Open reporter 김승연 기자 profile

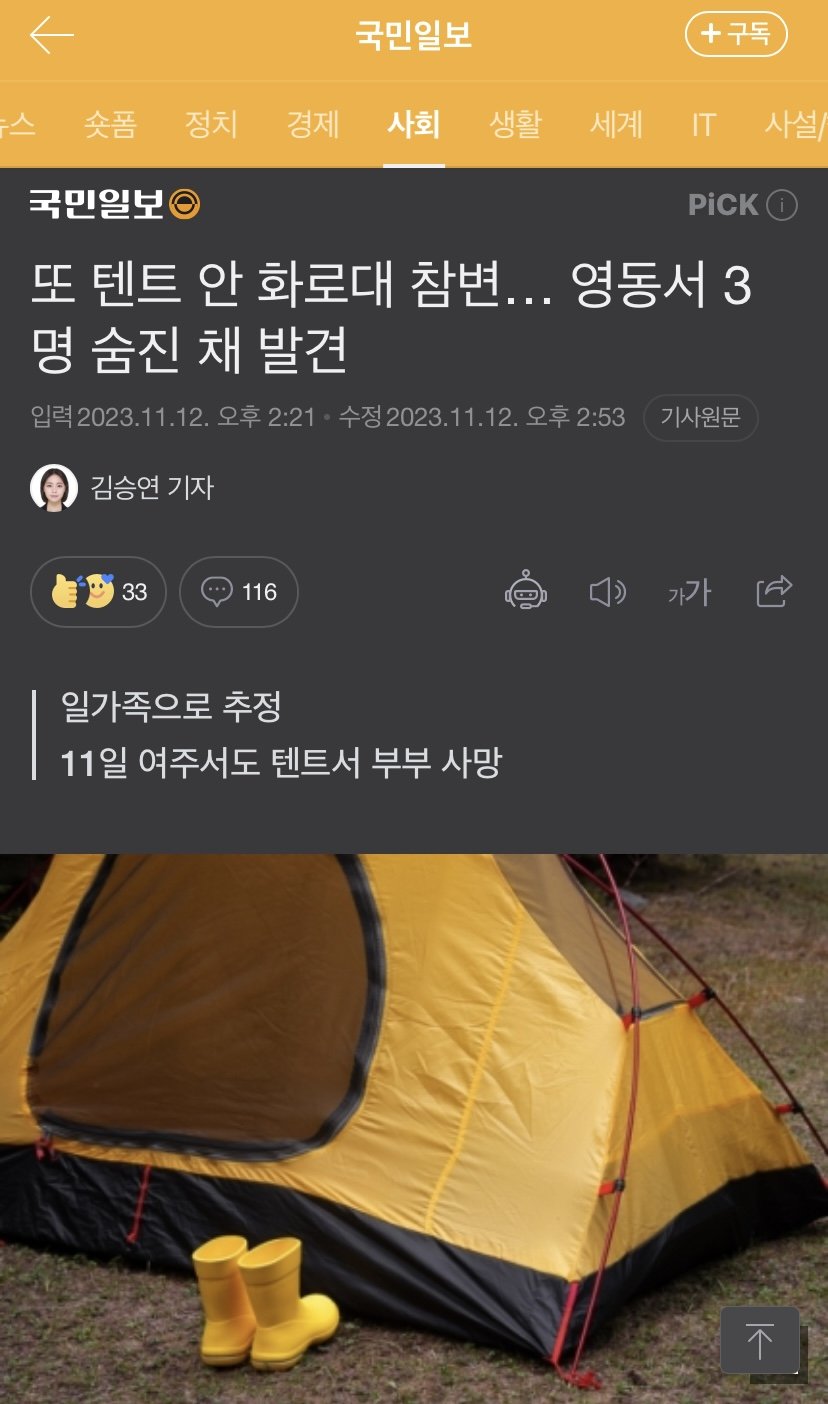(x=123, y=487)
